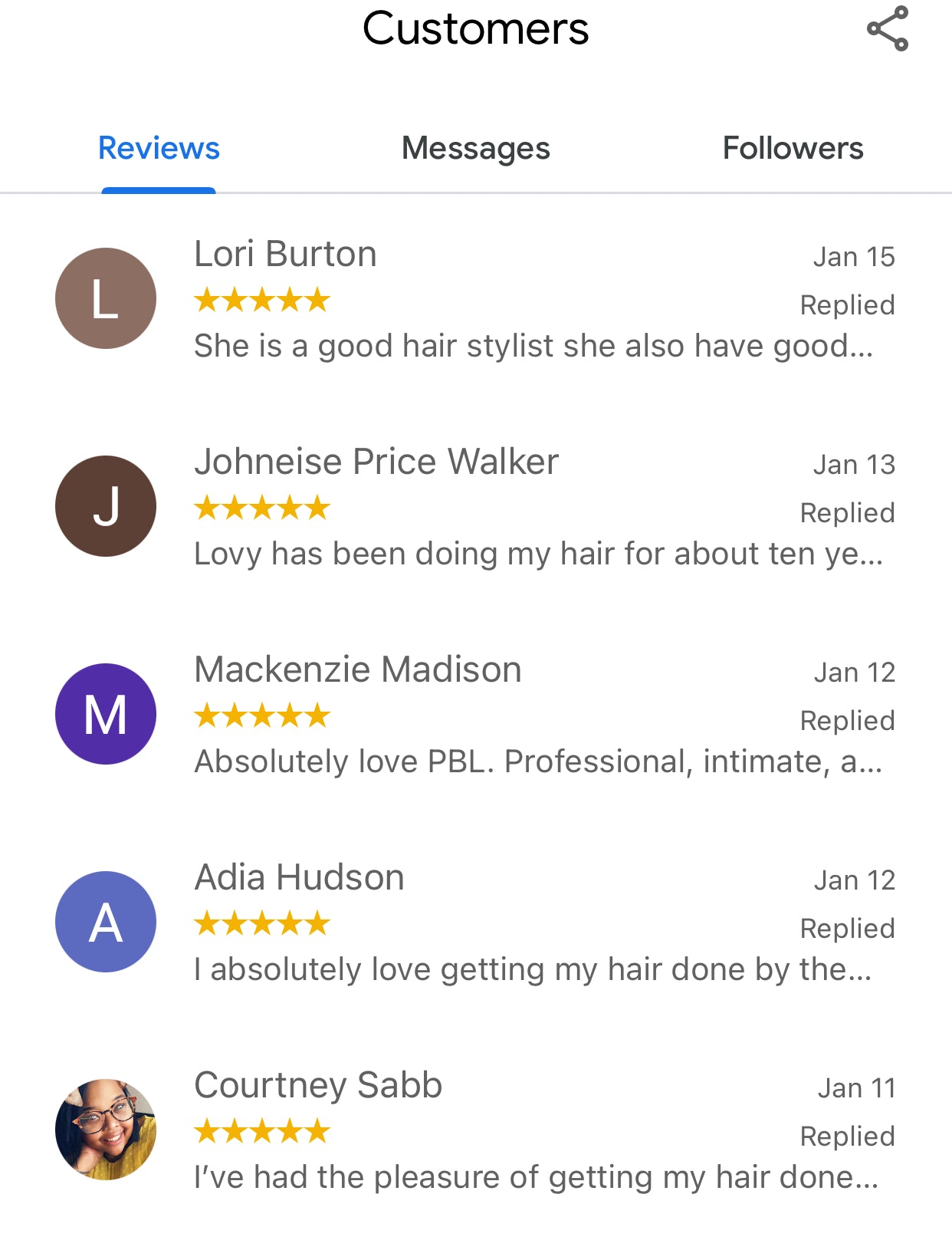Switch to the Messages tab
The image size is (952, 1250).
click(x=475, y=149)
